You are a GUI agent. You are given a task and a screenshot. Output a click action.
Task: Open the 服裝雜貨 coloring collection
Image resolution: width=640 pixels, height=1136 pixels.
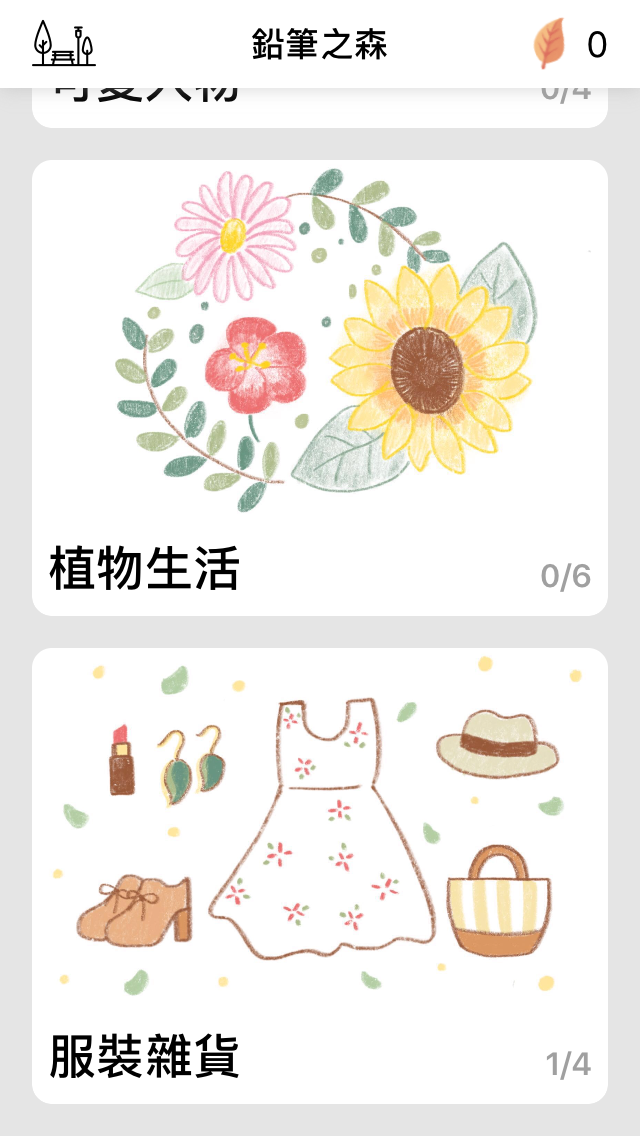320,875
